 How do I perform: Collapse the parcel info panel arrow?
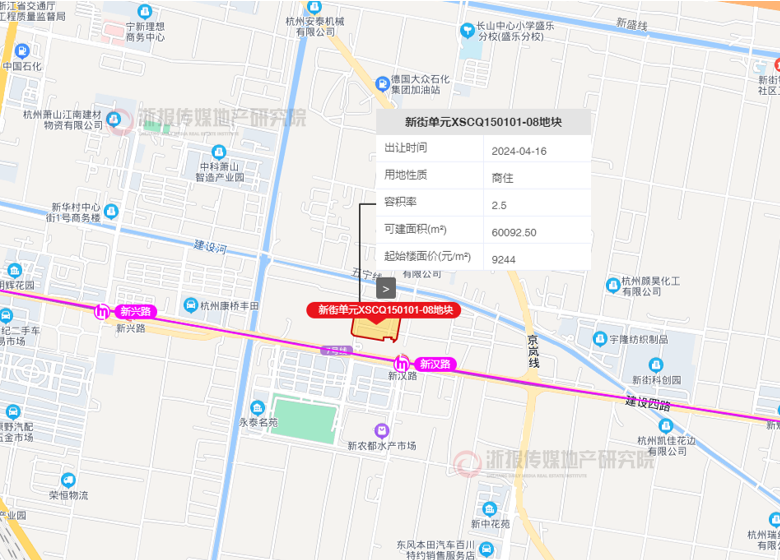(x=386, y=288)
